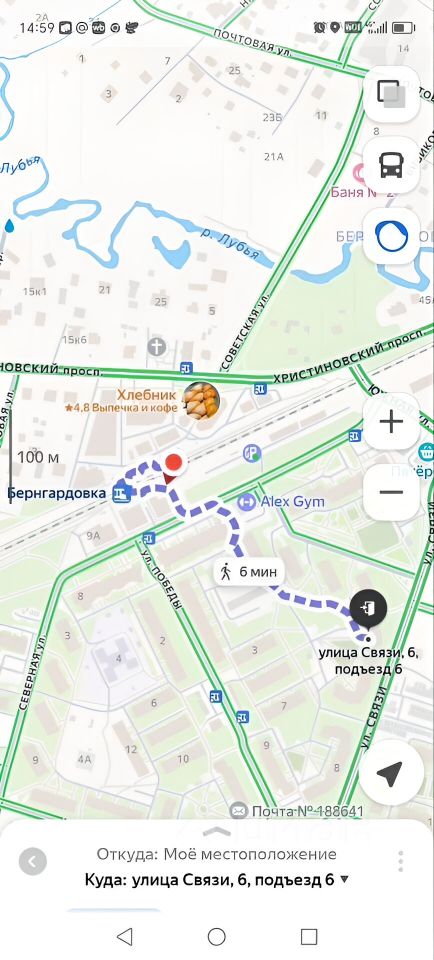Expand the route panel handle
This screenshot has height=960, width=434.
pyautogui.click(x=217, y=831)
